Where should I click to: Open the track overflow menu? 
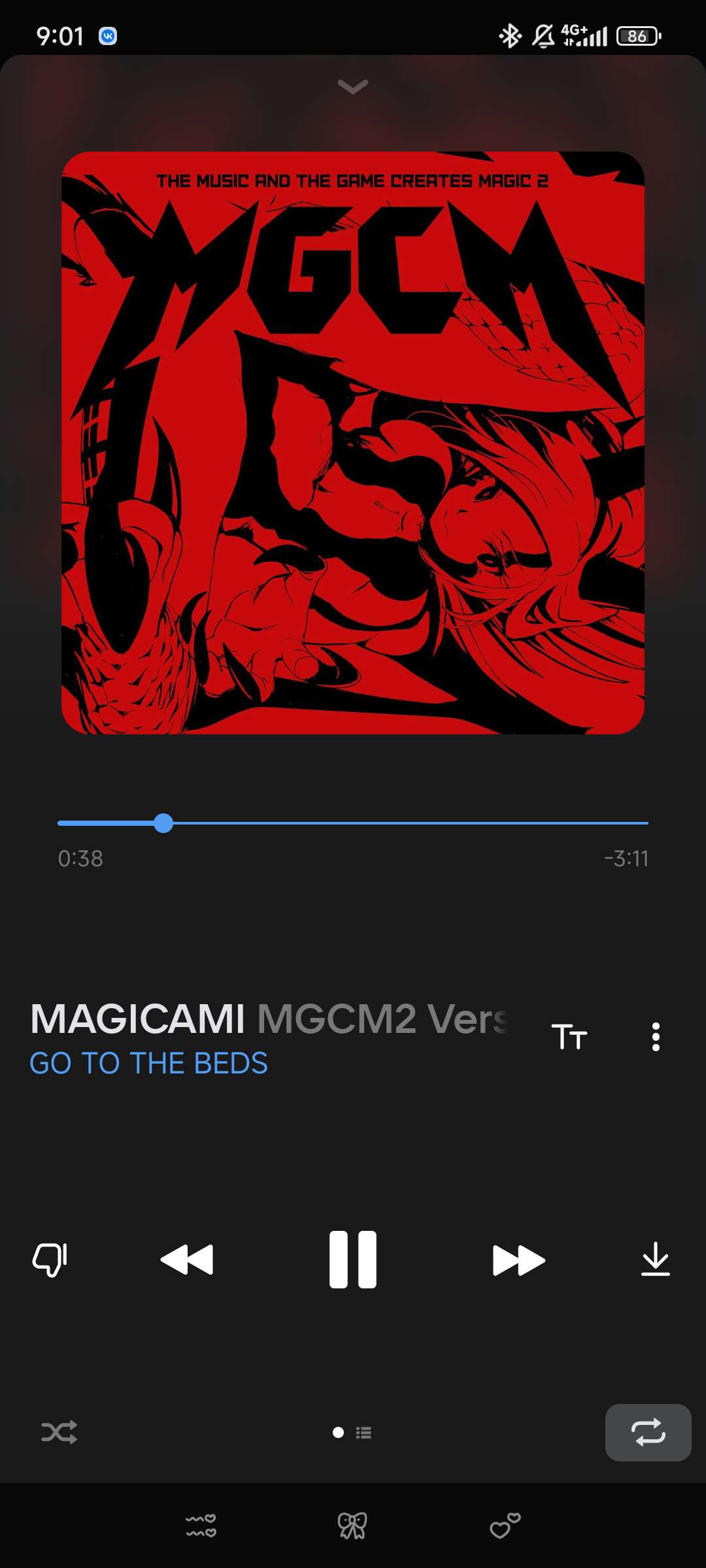[655, 1037]
